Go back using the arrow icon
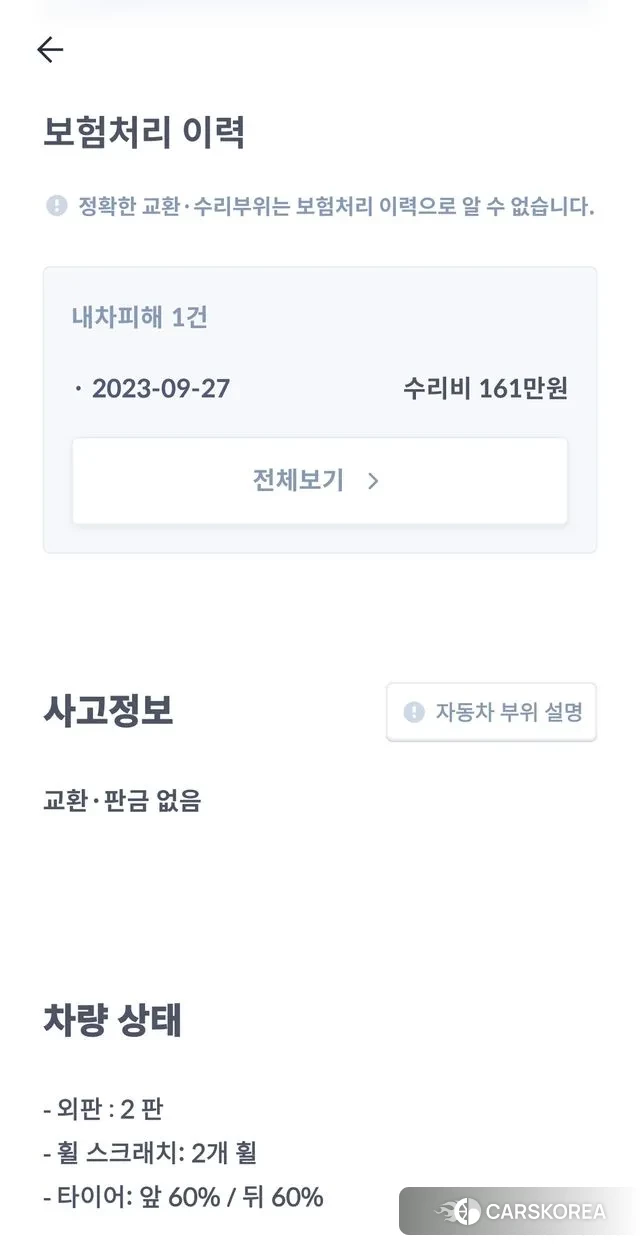The height and width of the screenshot is (1253, 640). pos(50,50)
